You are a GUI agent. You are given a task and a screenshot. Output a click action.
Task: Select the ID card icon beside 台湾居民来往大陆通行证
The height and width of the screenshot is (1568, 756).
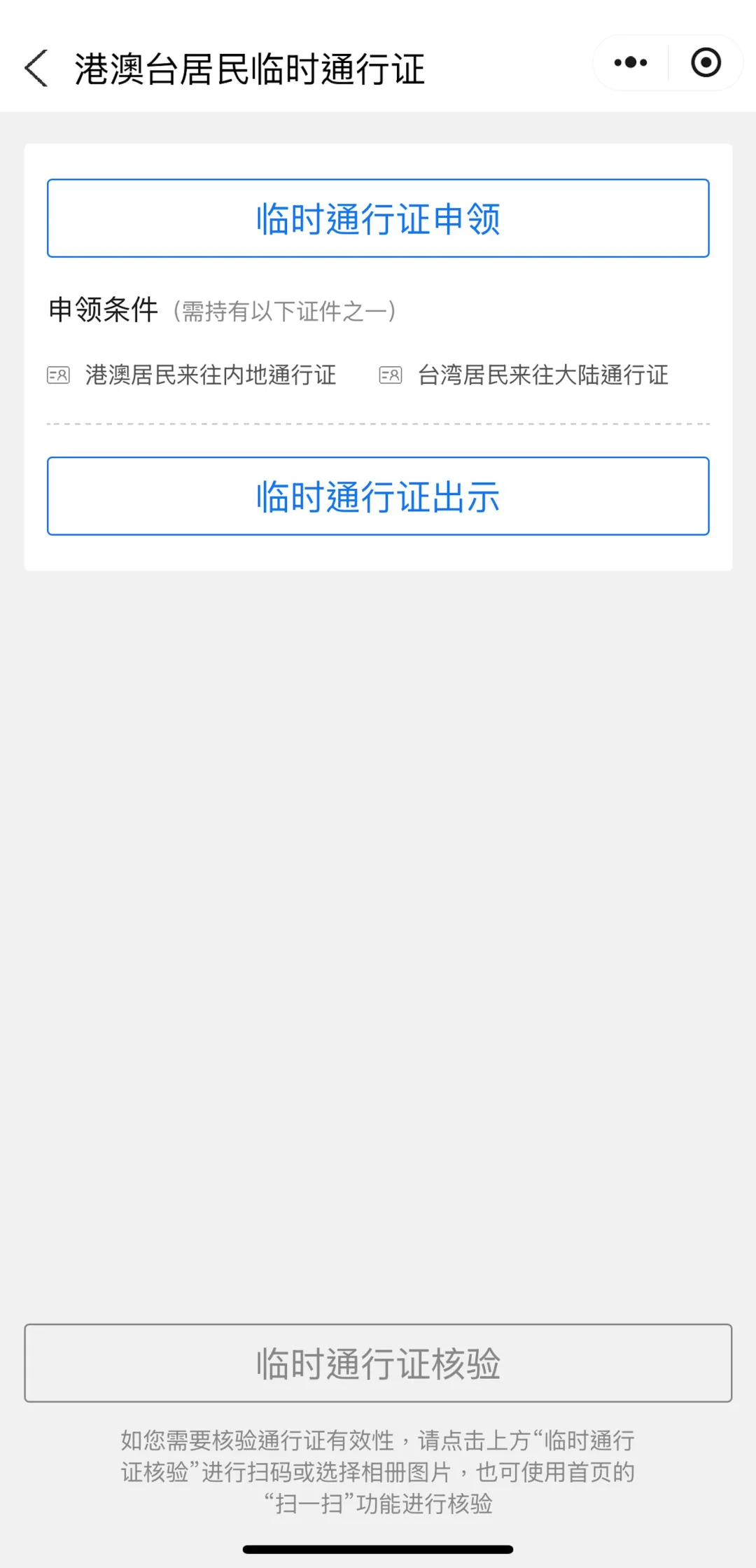390,375
